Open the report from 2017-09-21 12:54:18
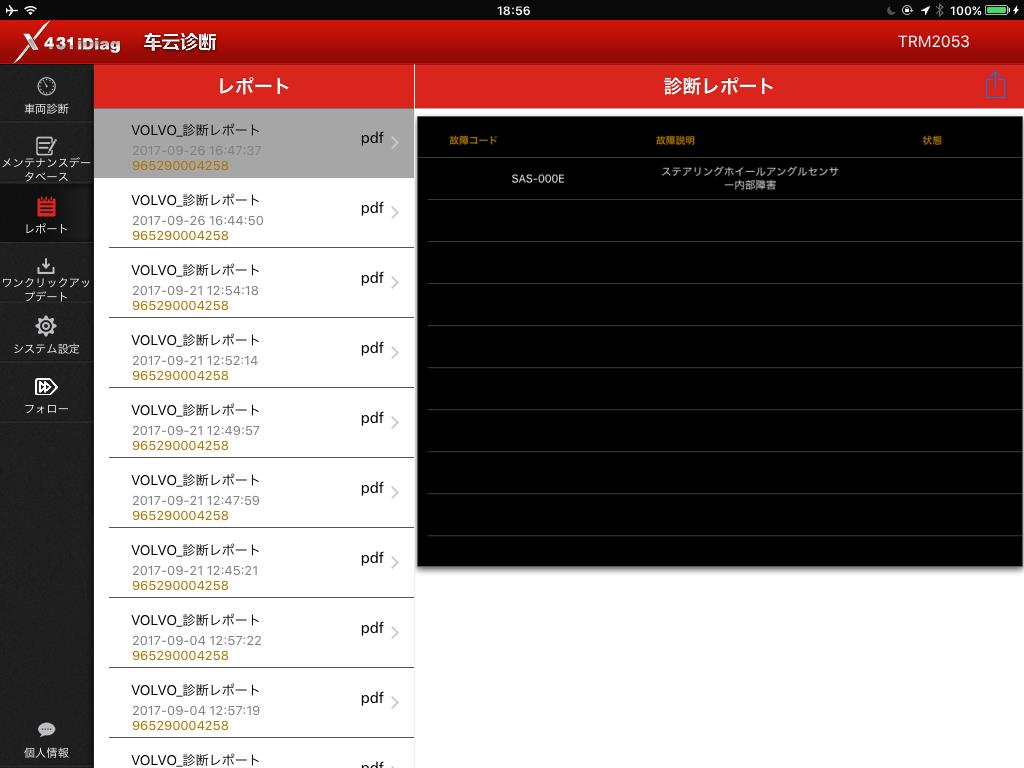The image size is (1024, 768). (x=253, y=283)
